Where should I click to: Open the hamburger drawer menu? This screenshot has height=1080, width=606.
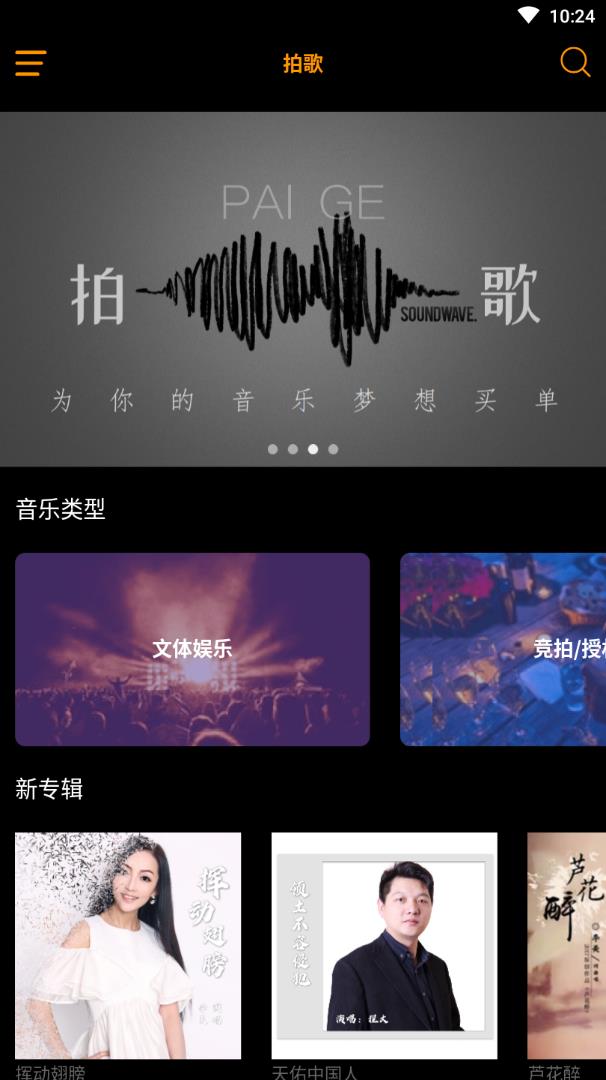click(30, 63)
